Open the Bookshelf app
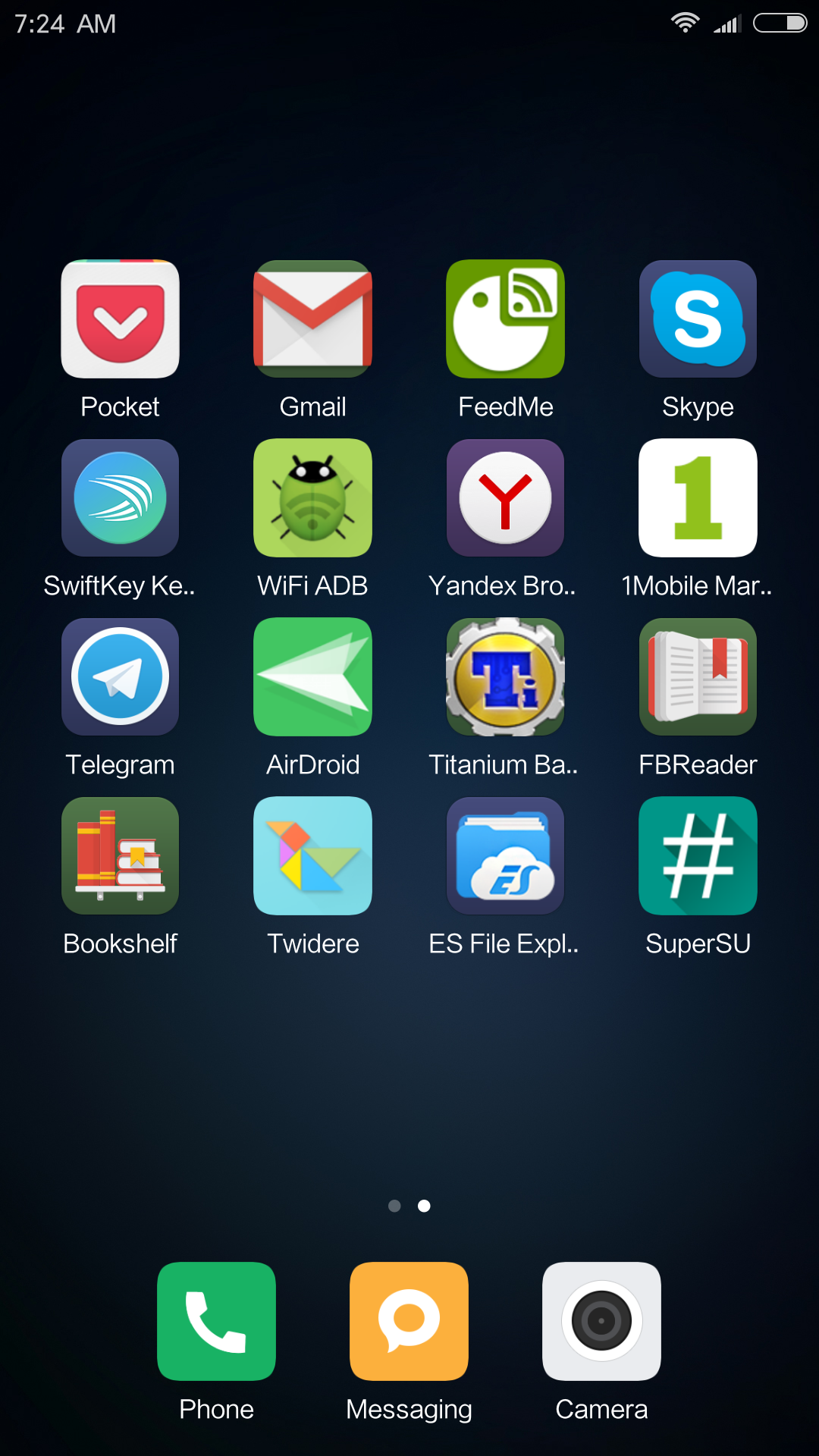 (120, 856)
